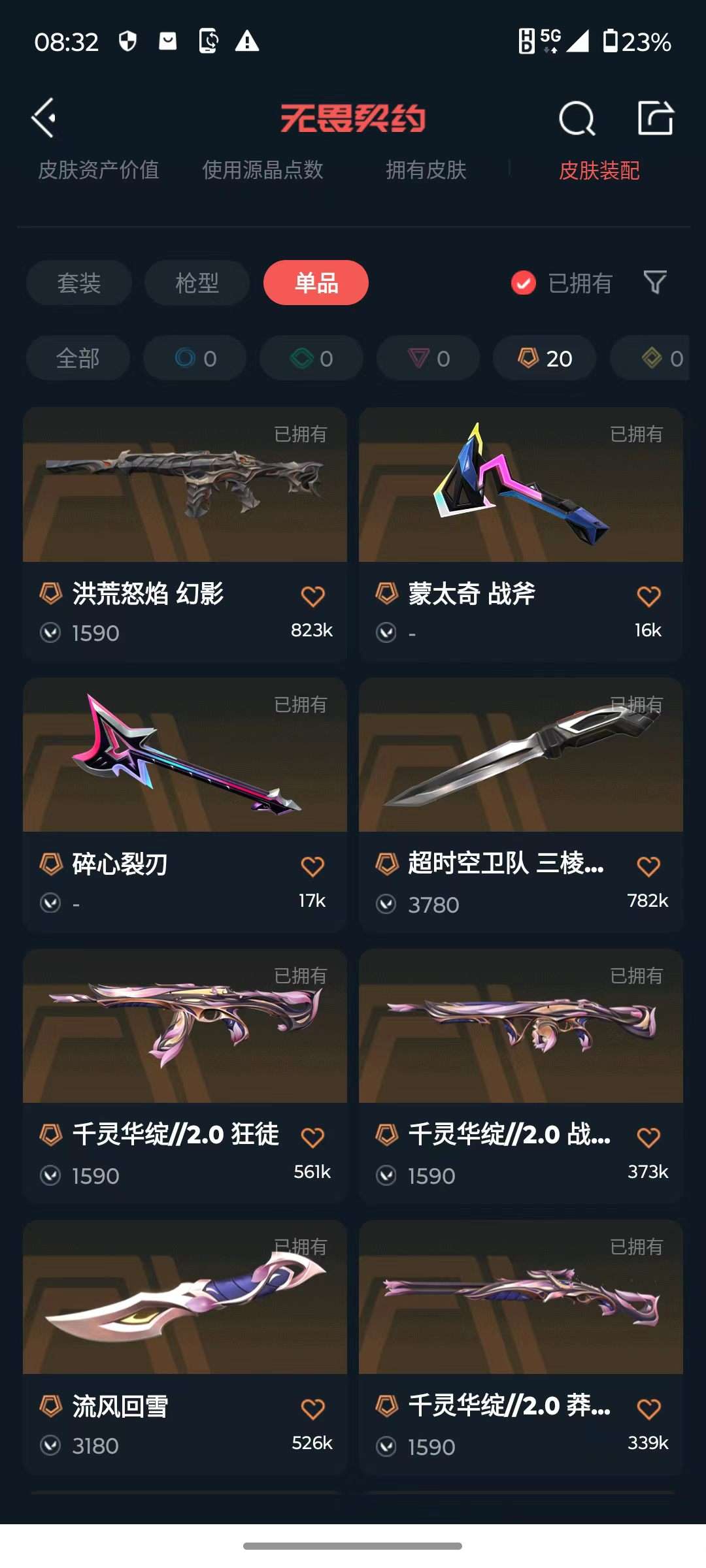Favorite the 蒙太奇 战斧 skin
This screenshot has width=706, height=1568.
[648, 596]
